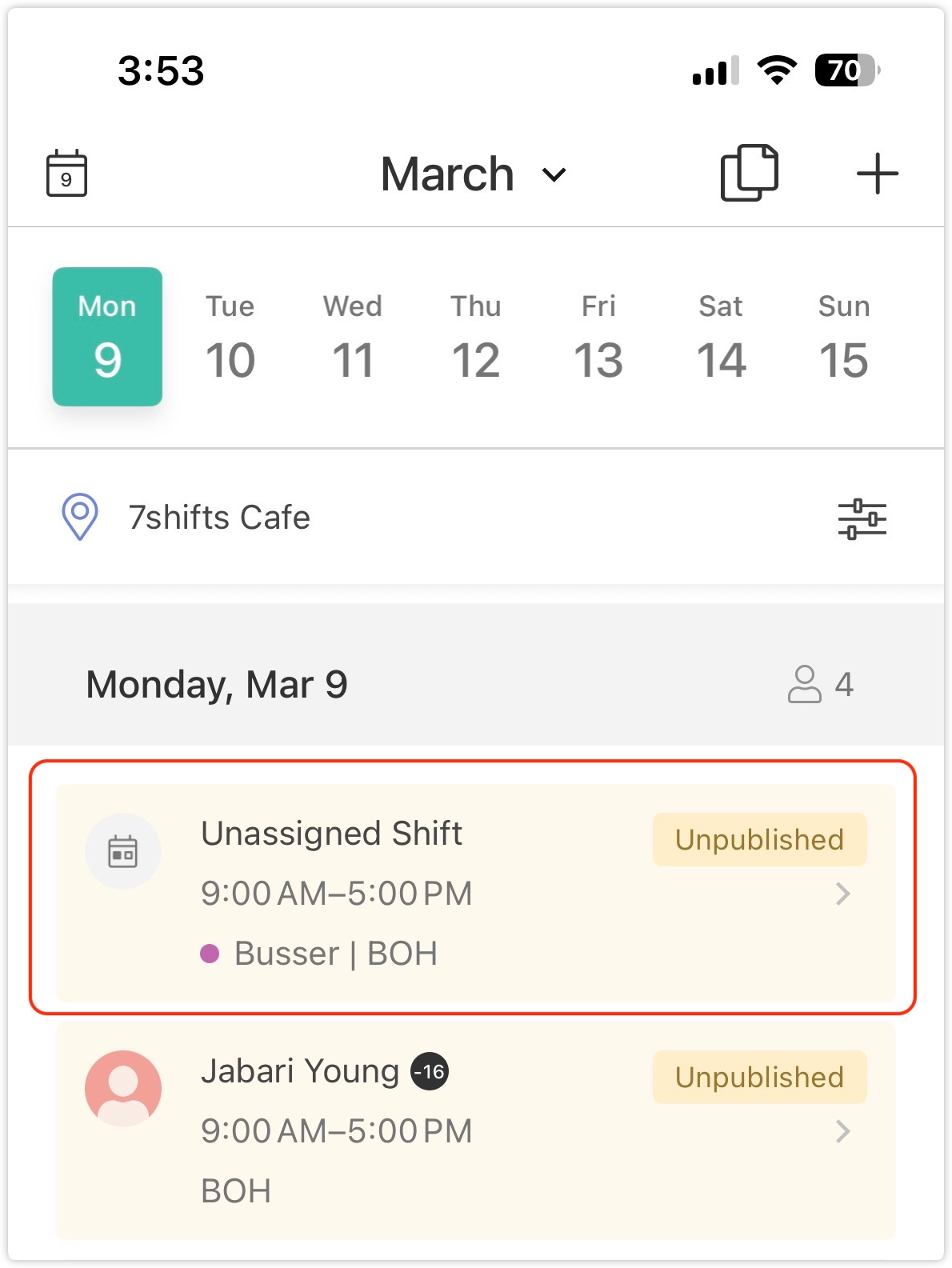Viewport: 952px width, 1268px height.
Task: Select Tuesday 10 in the week strip
Action: pyautogui.click(x=230, y=338)
